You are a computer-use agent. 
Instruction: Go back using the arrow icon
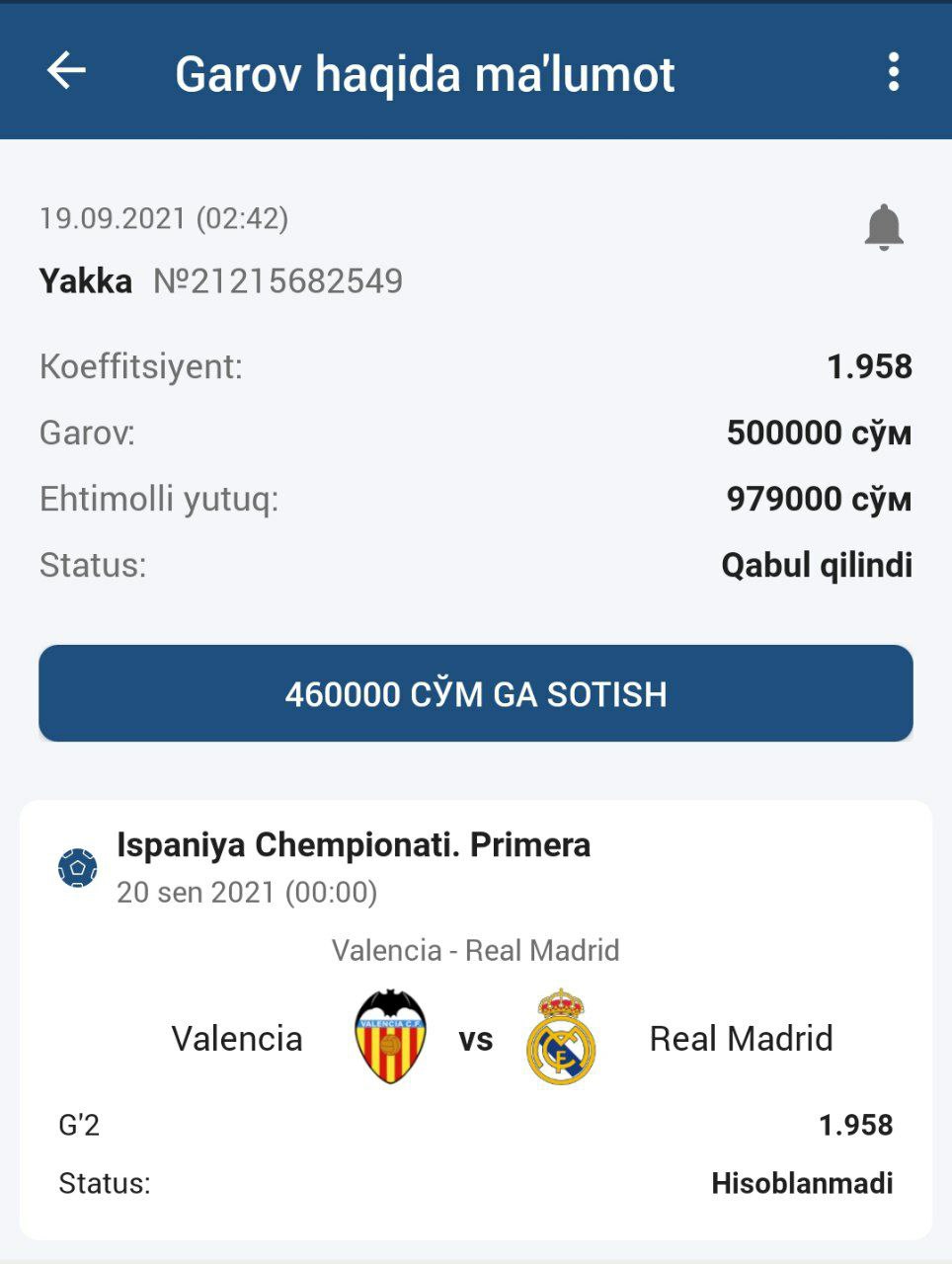(66, 71)
